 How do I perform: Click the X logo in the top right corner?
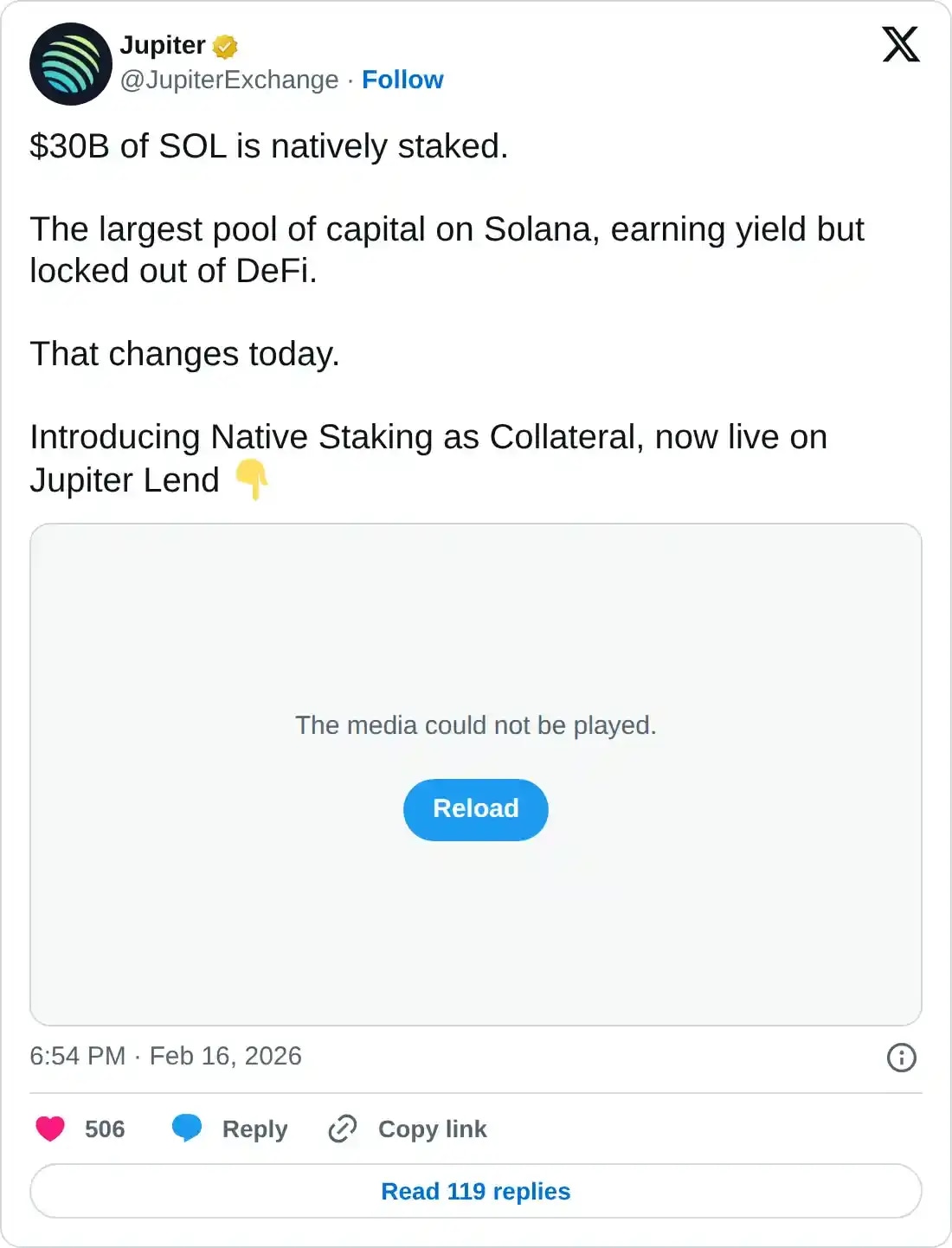899,45
